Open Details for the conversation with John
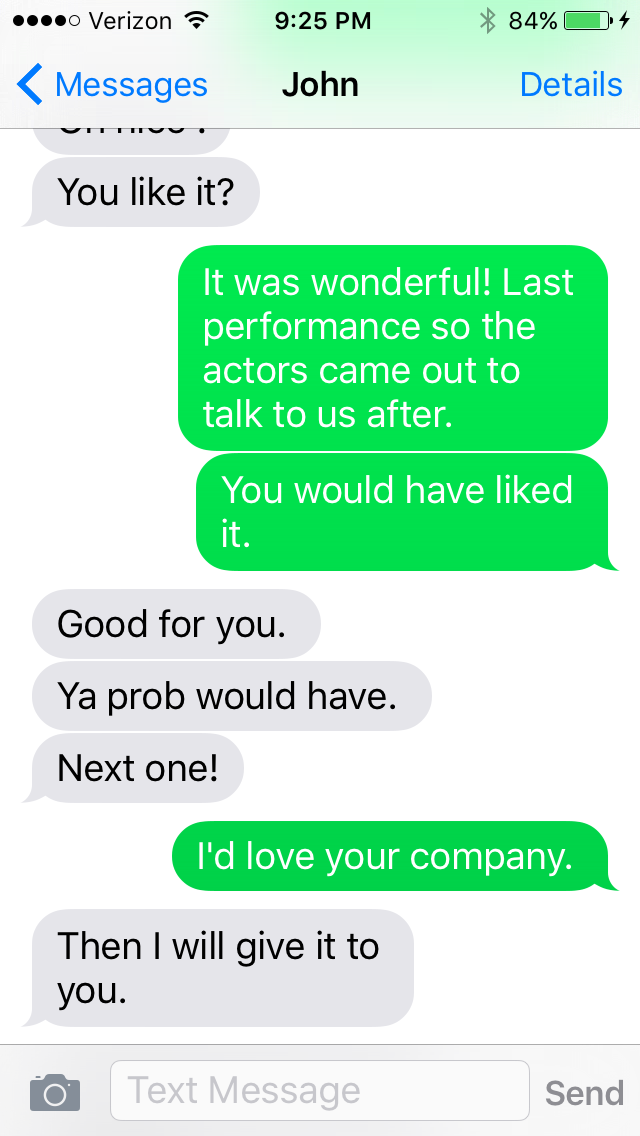This screenshot has width=640, height=1136. tap(571, 85)
